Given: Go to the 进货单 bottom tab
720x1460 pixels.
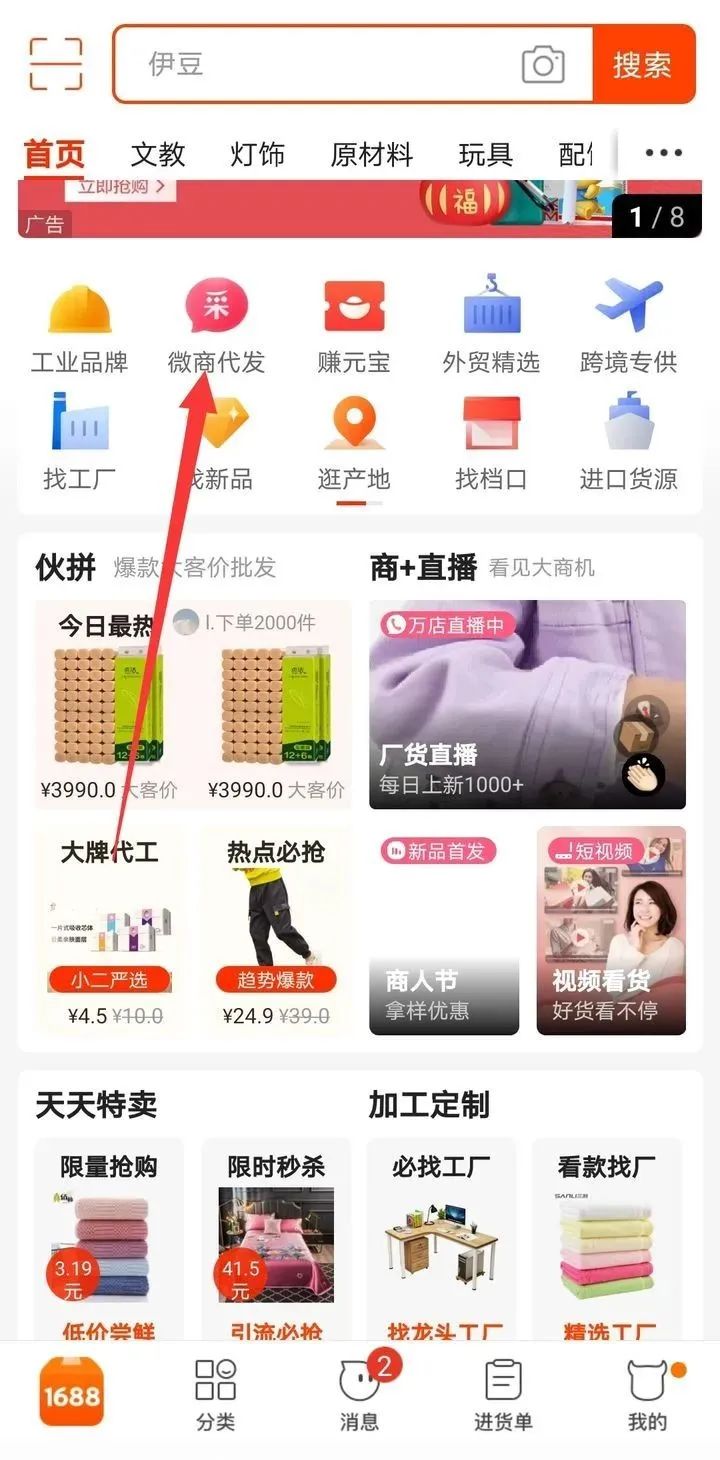Looking at the screenshot, I should 503,1394.
